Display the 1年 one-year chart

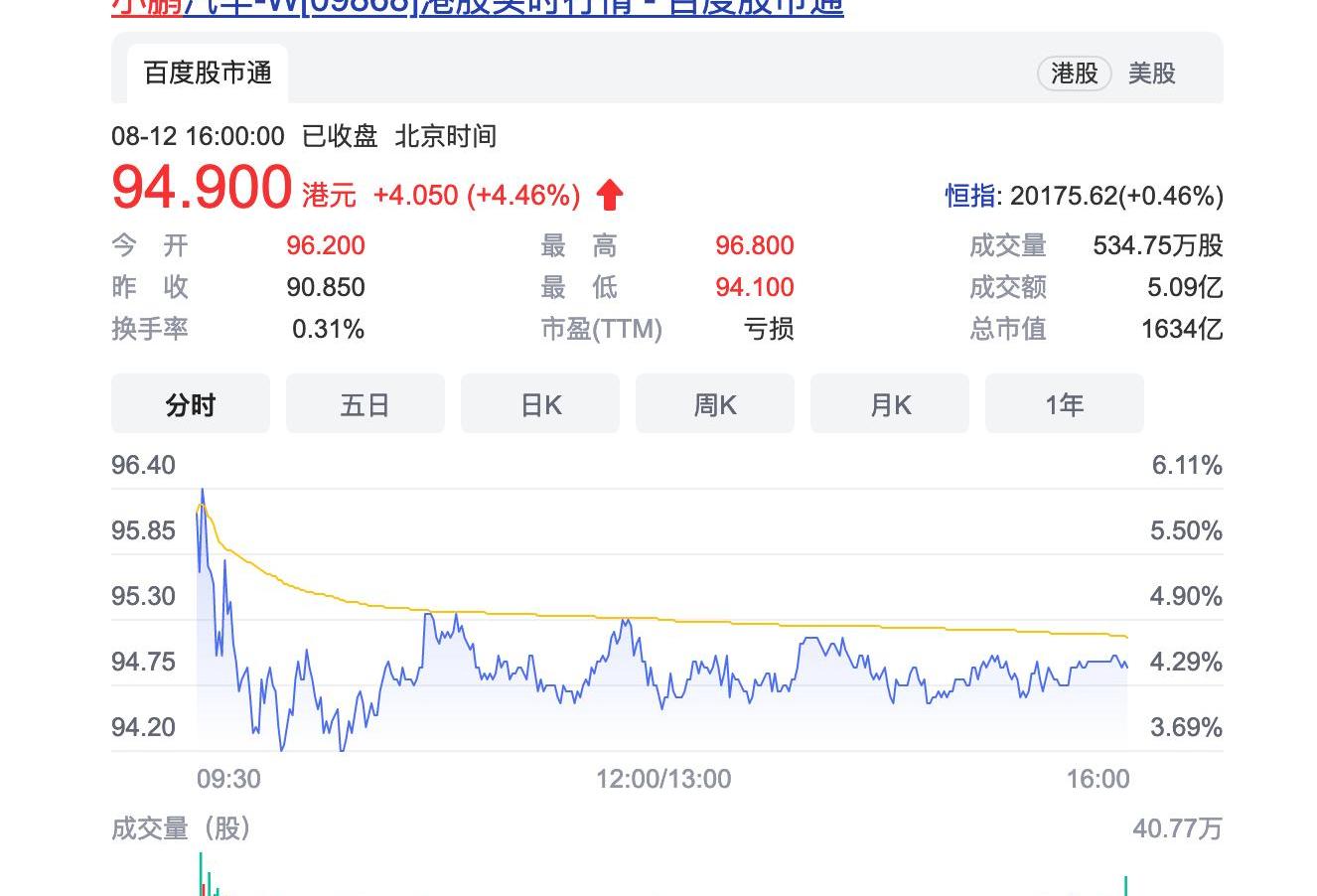tap(1064, 404)
